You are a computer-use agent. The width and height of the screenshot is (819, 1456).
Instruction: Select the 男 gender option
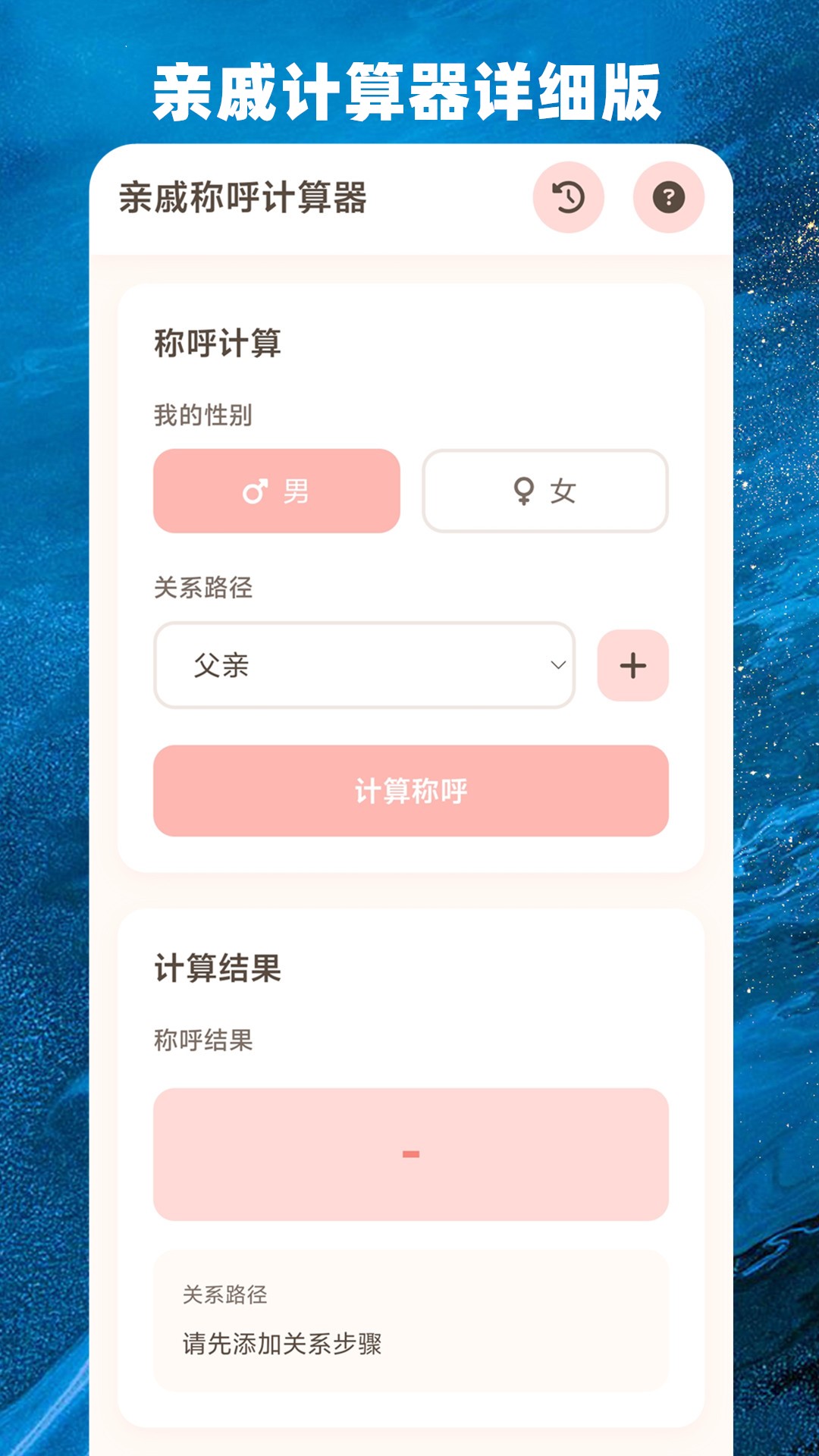tap(277, 491)
